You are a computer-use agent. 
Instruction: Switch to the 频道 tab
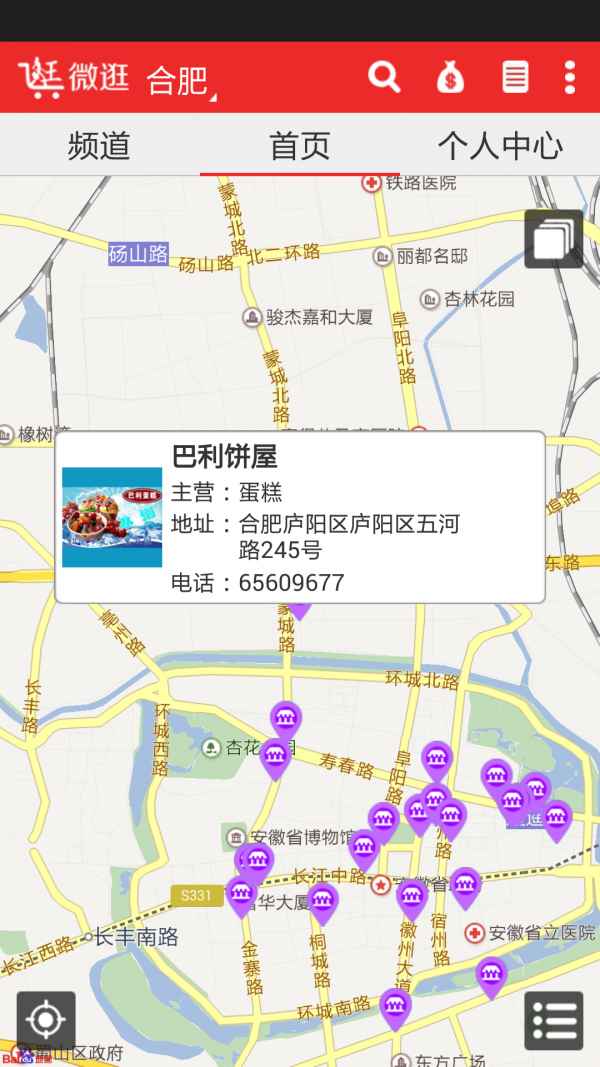pos(99,146)
